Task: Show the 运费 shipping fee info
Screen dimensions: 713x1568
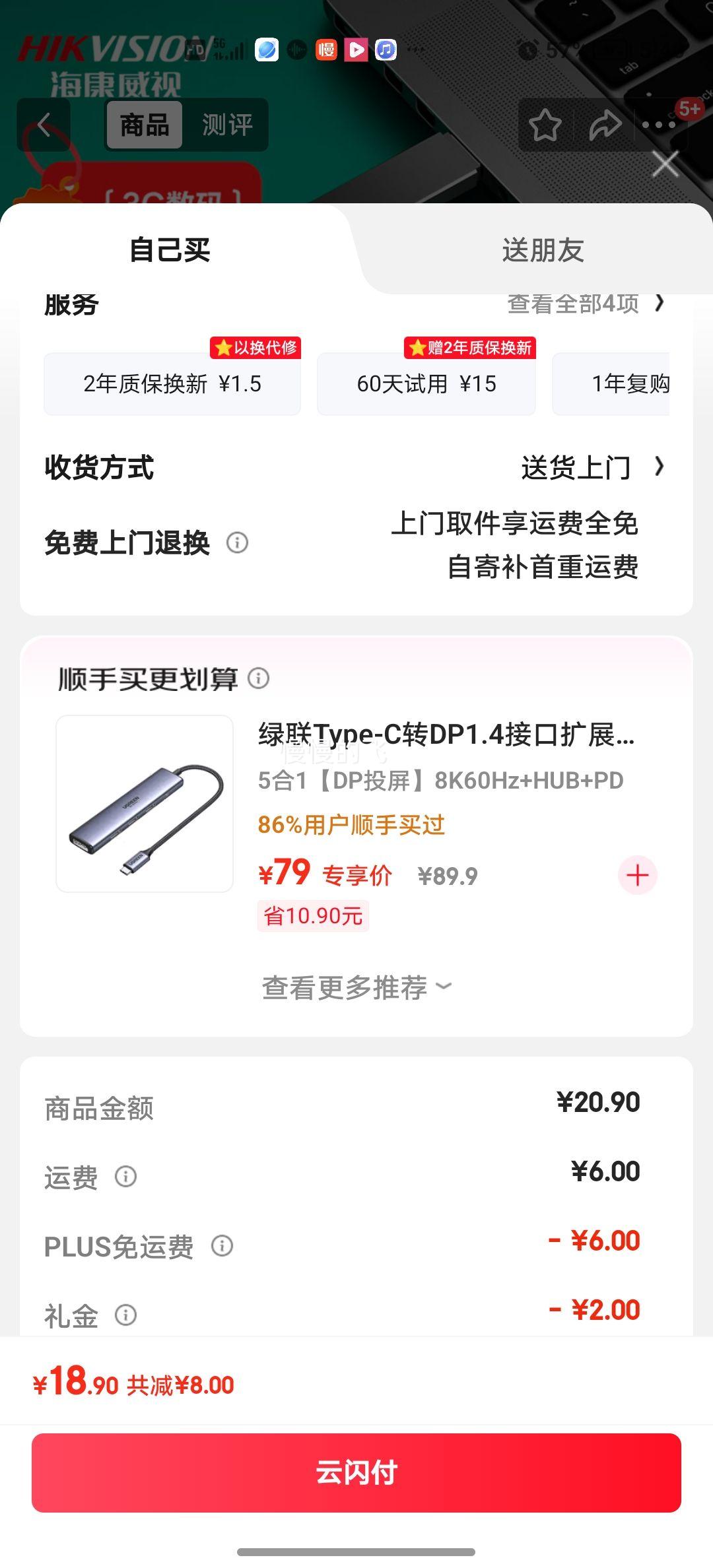Action: (126, 1176)
